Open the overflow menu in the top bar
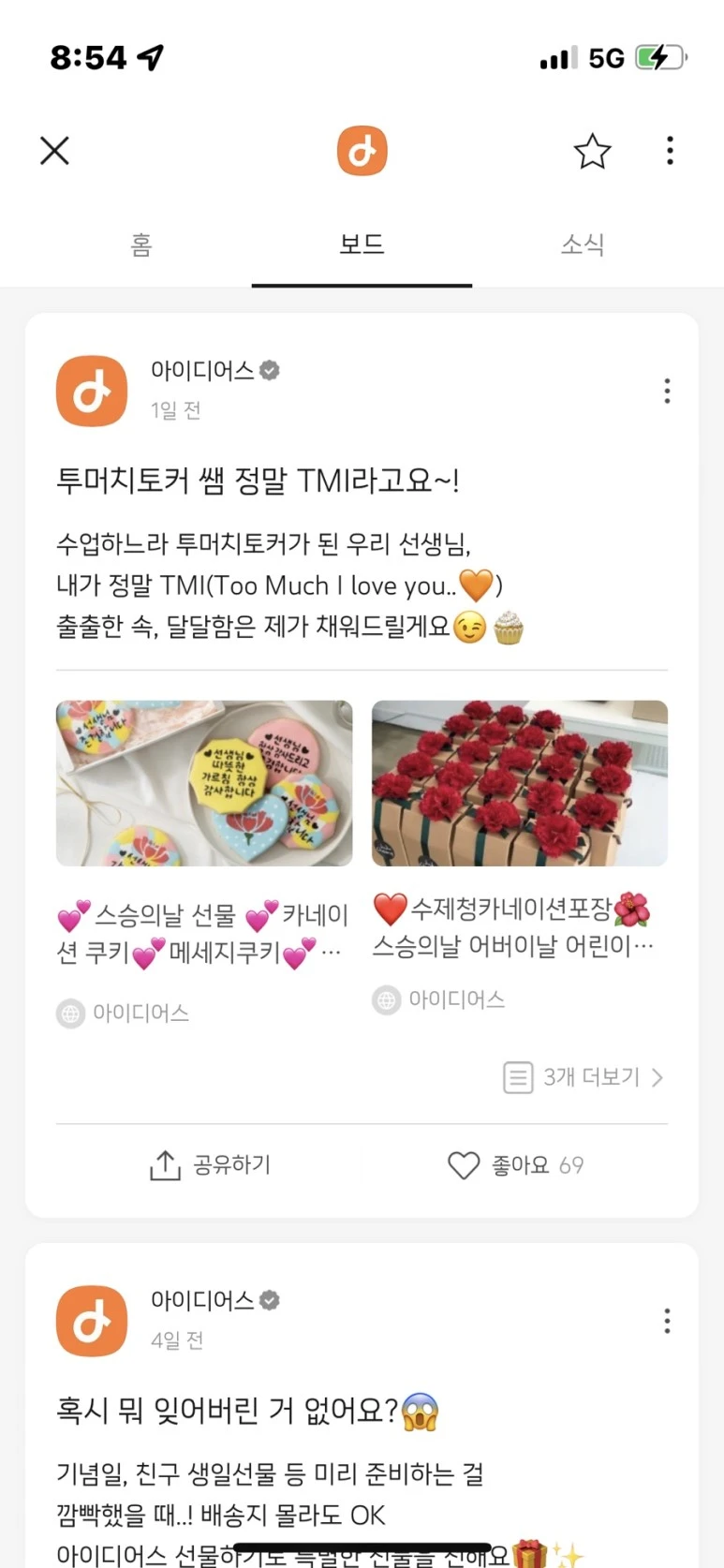The width and height of the screenshot is (724, 1568). tap(670, 151)
